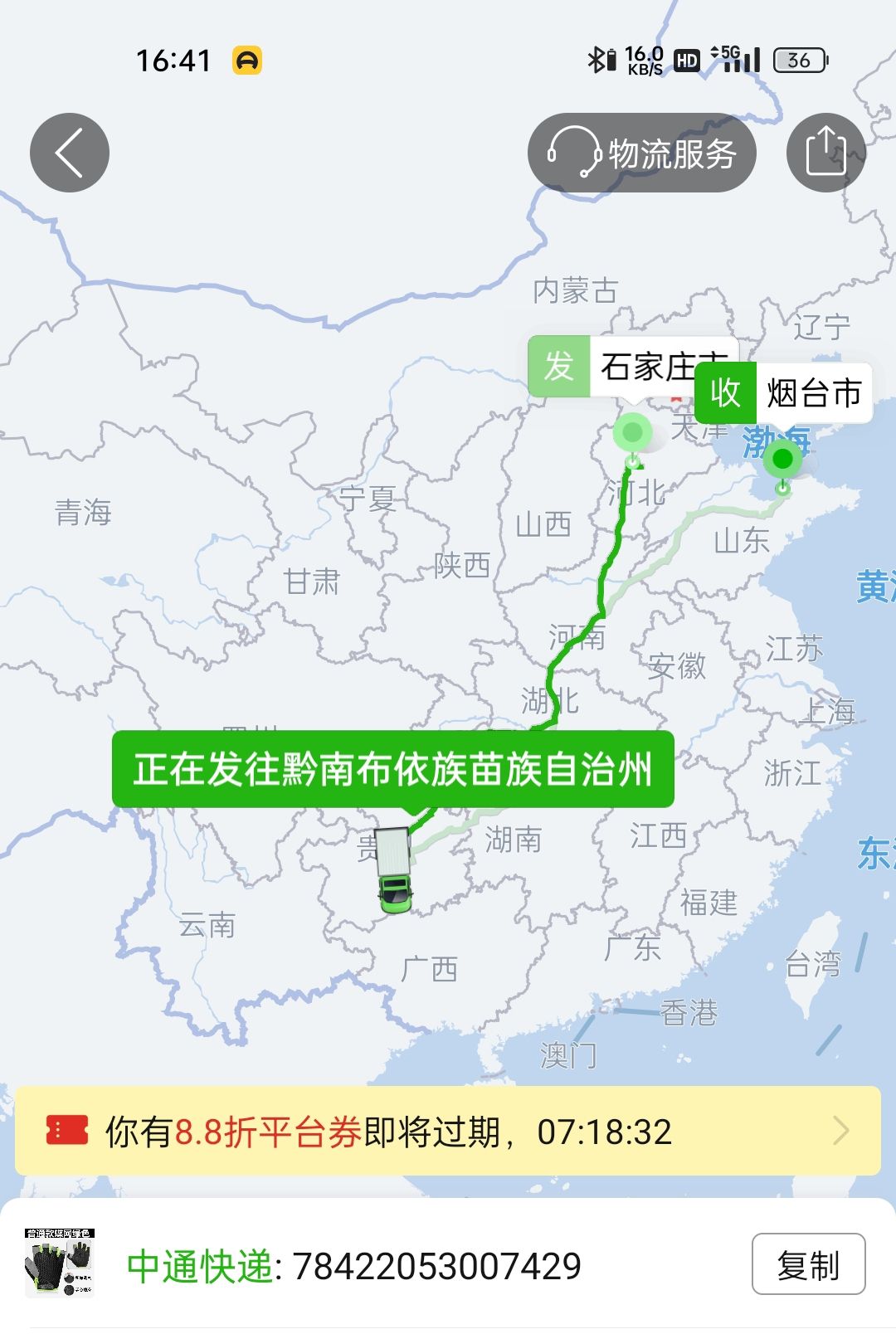896x1334 pixels.
Task: Open 物流服务 customer support
Action: click(642, 153)
